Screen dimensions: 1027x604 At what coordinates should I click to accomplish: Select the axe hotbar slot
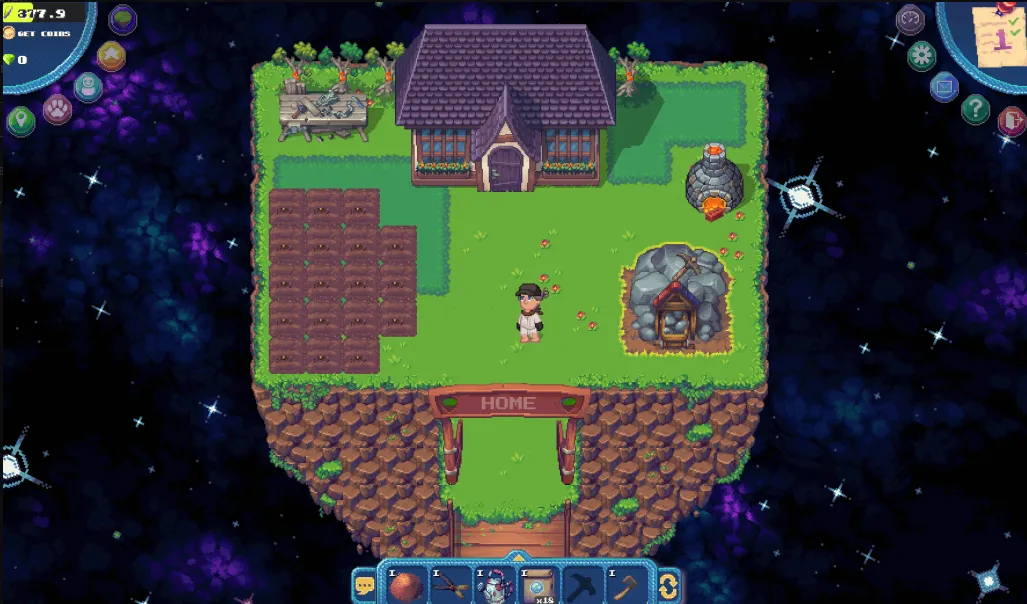click(626, 584)
